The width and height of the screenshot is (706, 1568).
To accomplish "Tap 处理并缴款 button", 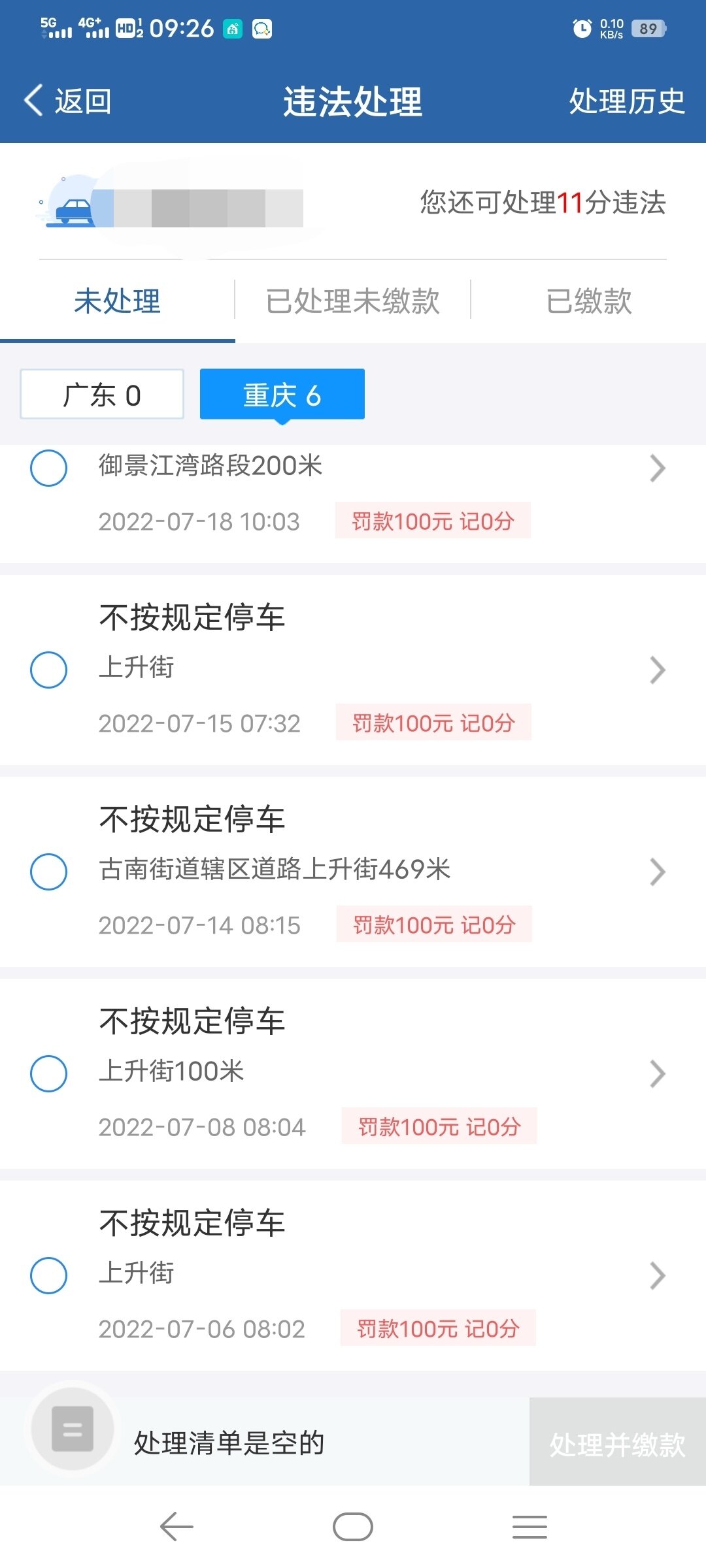I will tap(617, 1444).
